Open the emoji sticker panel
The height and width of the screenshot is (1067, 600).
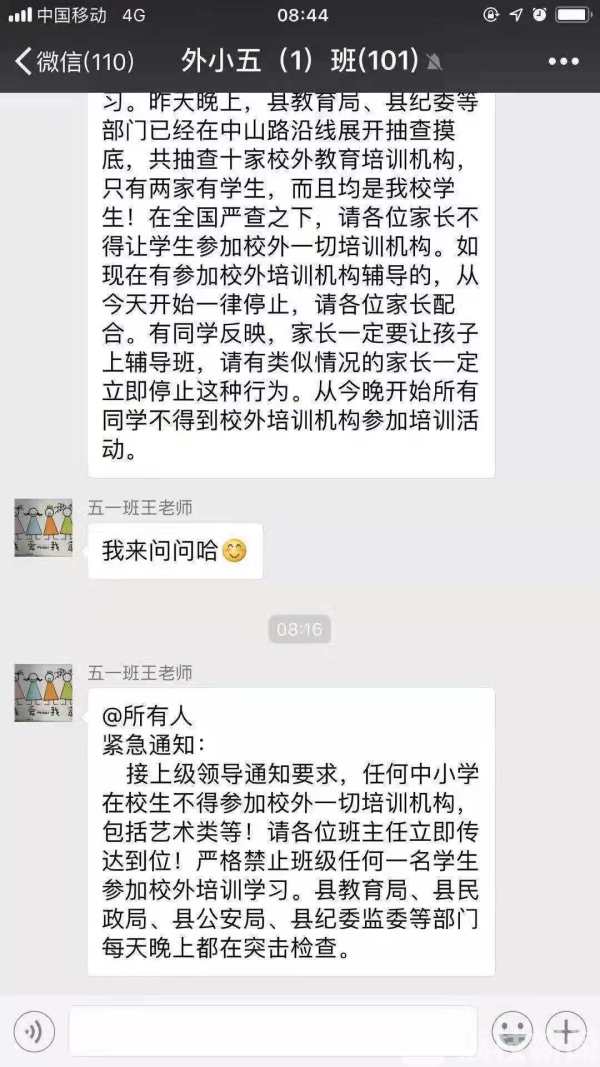[x=512, y=1030]
